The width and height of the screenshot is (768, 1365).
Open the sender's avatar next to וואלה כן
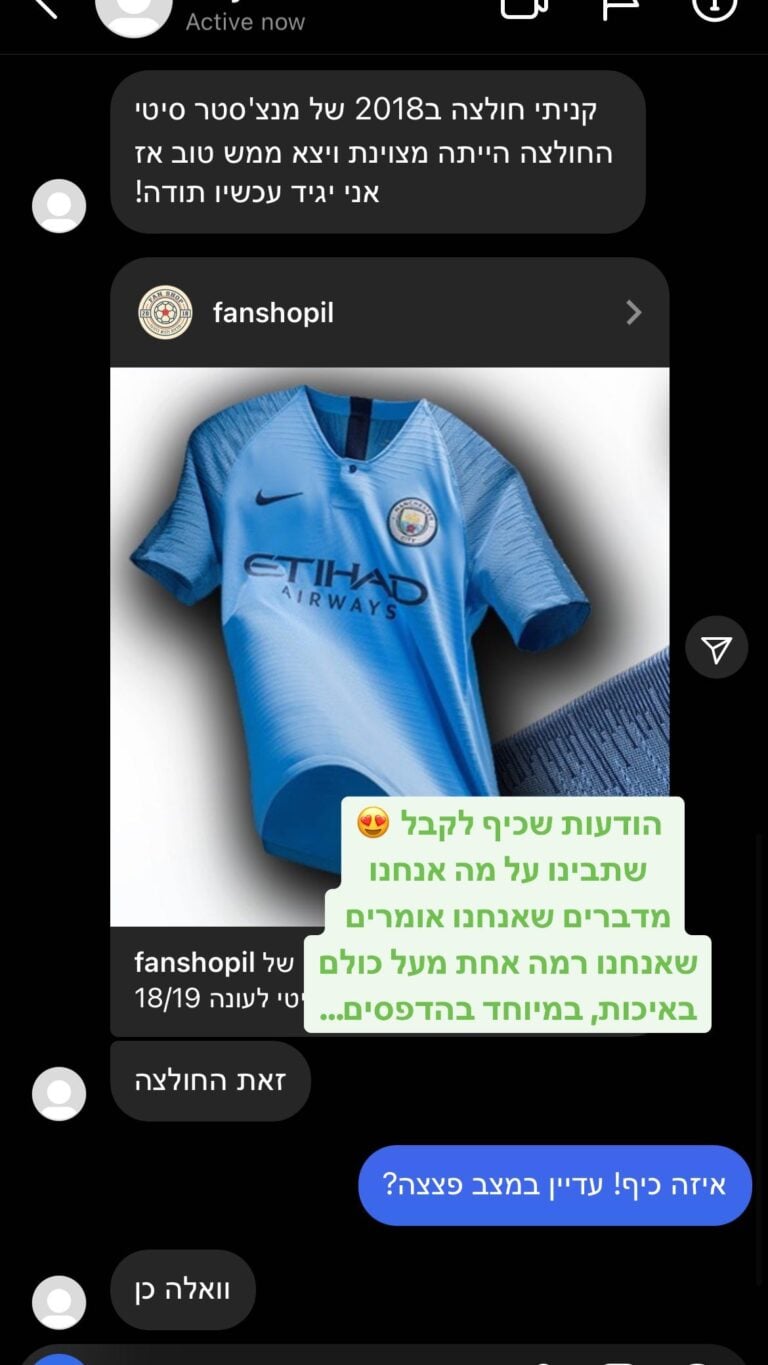pos(59,1302)
